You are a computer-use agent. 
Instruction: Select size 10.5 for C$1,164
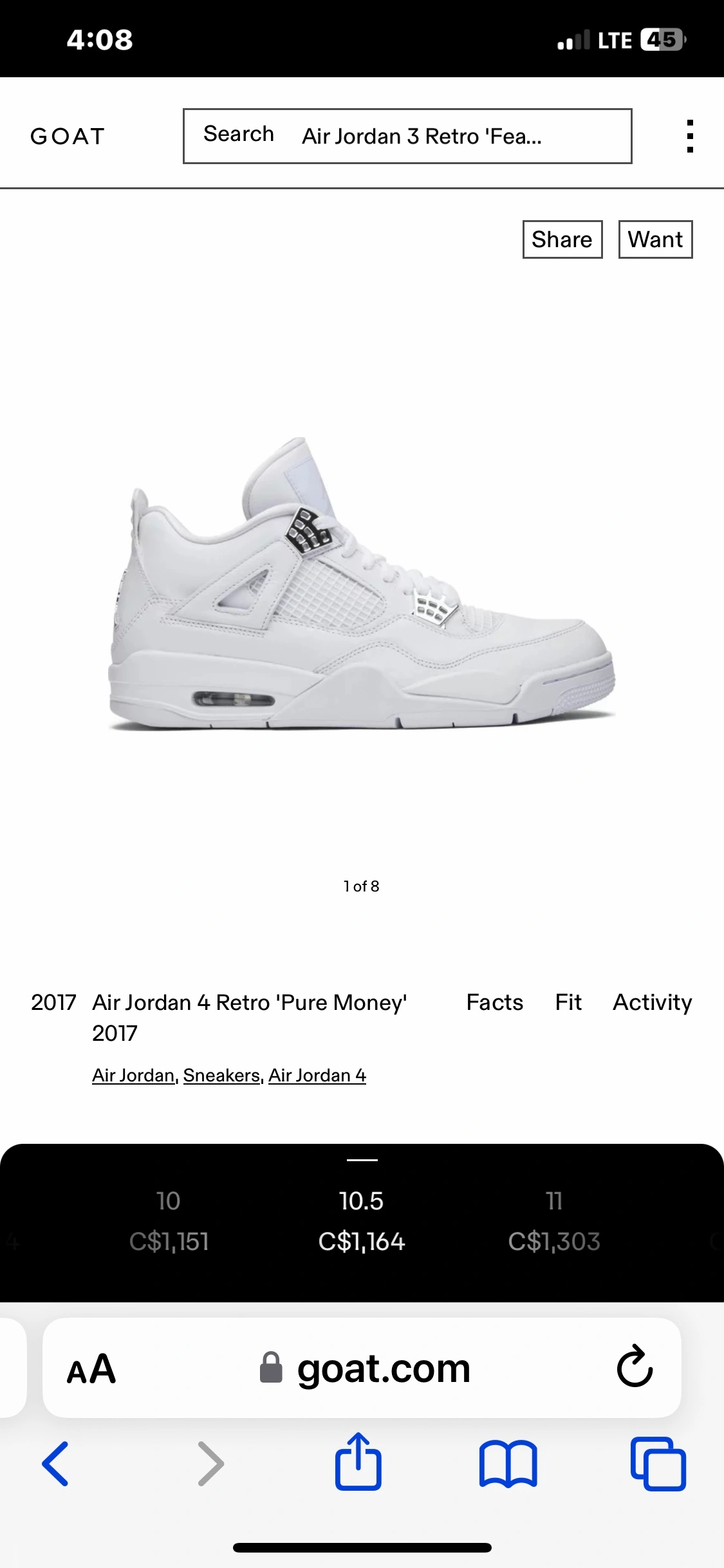click(x=361, y=1221)
